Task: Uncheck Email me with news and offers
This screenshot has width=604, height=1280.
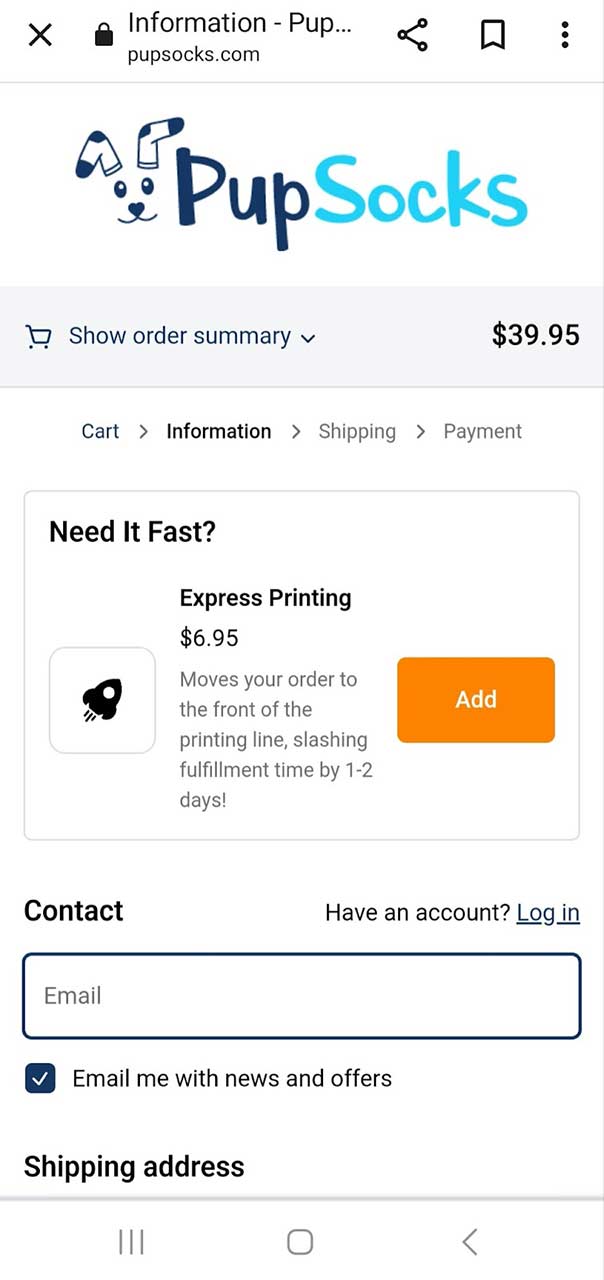Action: tap(40, 1078)
